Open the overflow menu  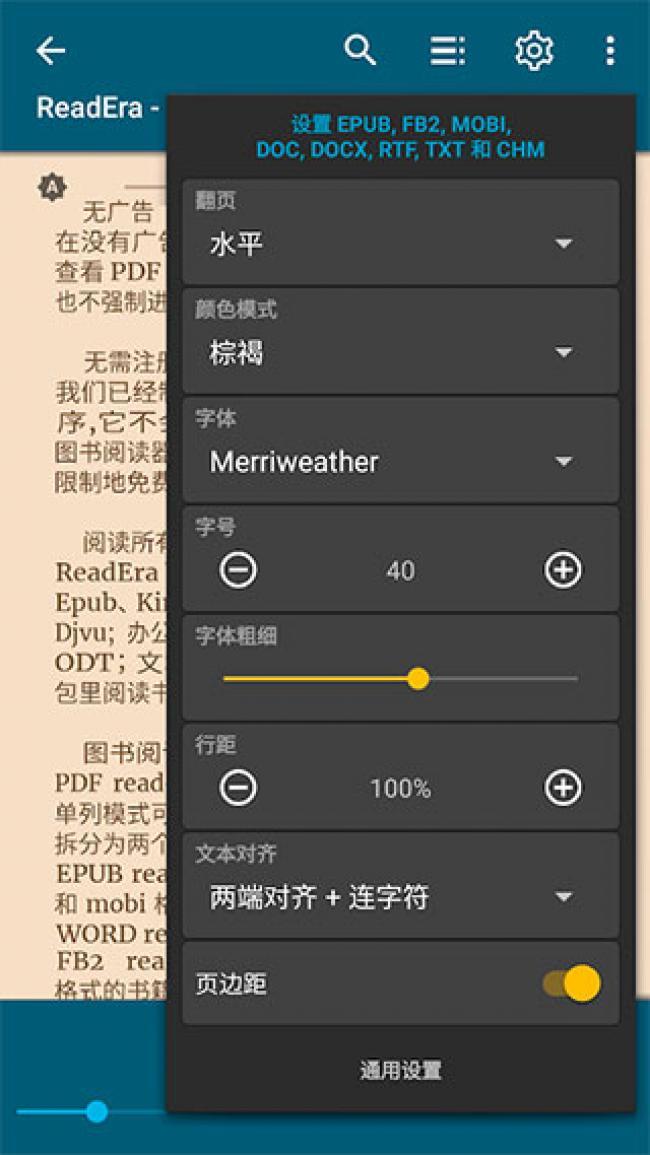click(x=609, y=50)
